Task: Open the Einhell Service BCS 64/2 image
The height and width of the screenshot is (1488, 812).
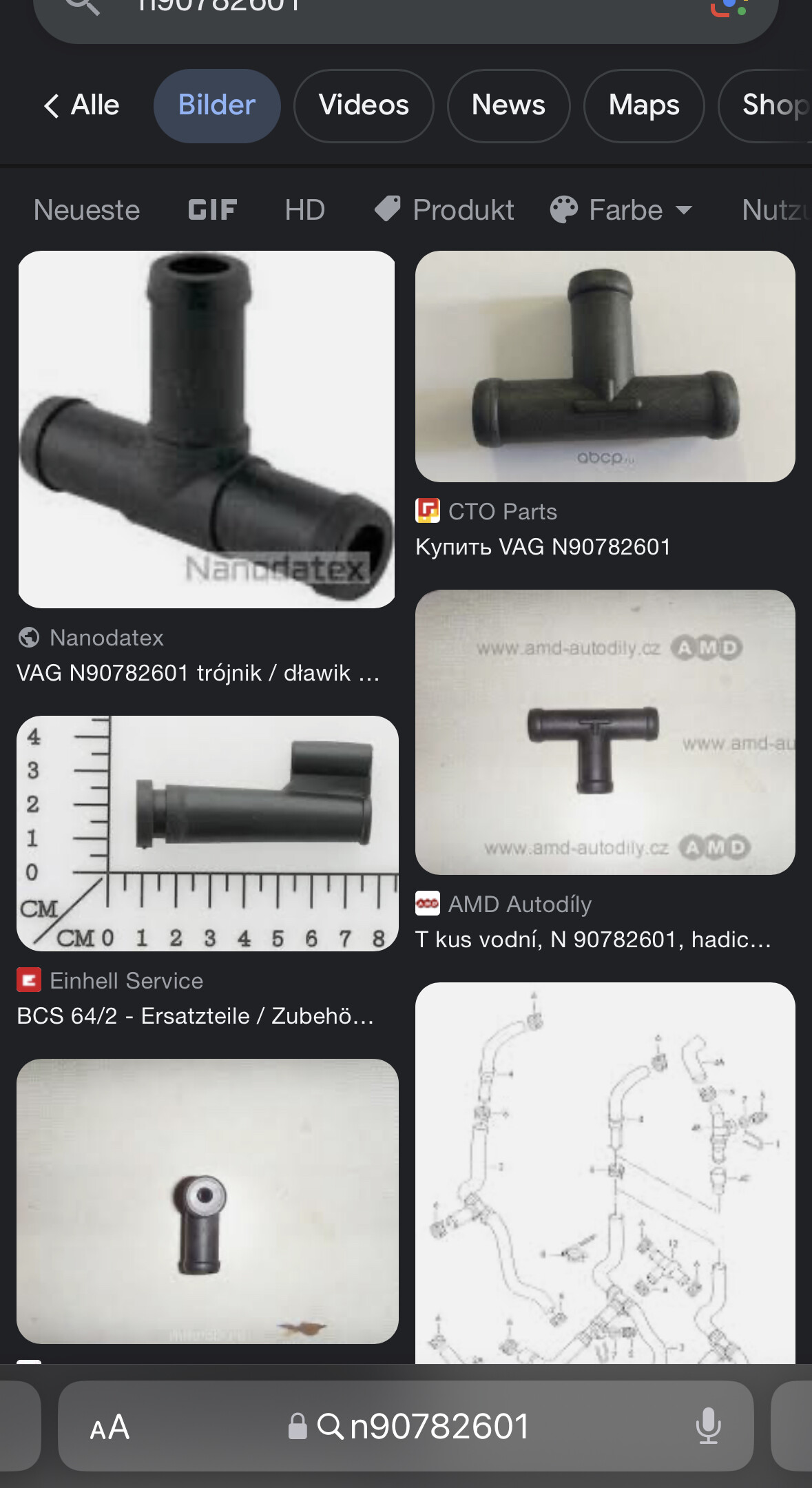Action: (207, 834)
